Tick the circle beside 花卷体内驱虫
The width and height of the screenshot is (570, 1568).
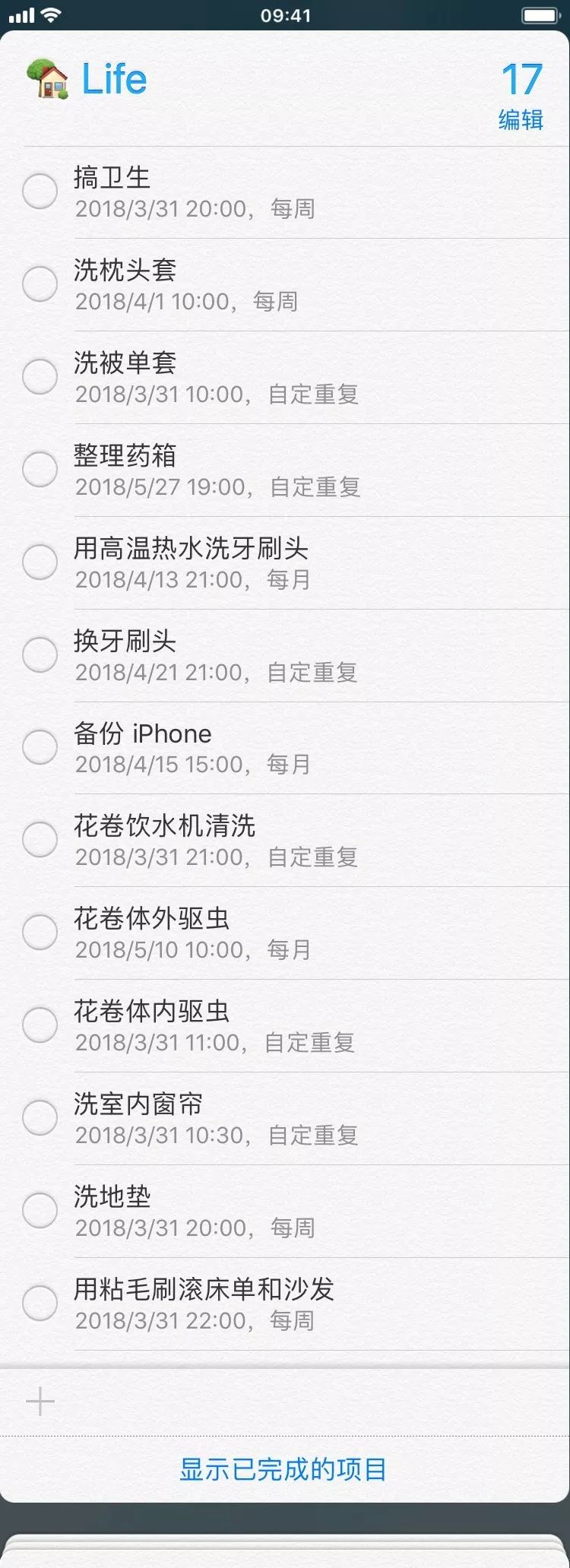[40, 1025]
